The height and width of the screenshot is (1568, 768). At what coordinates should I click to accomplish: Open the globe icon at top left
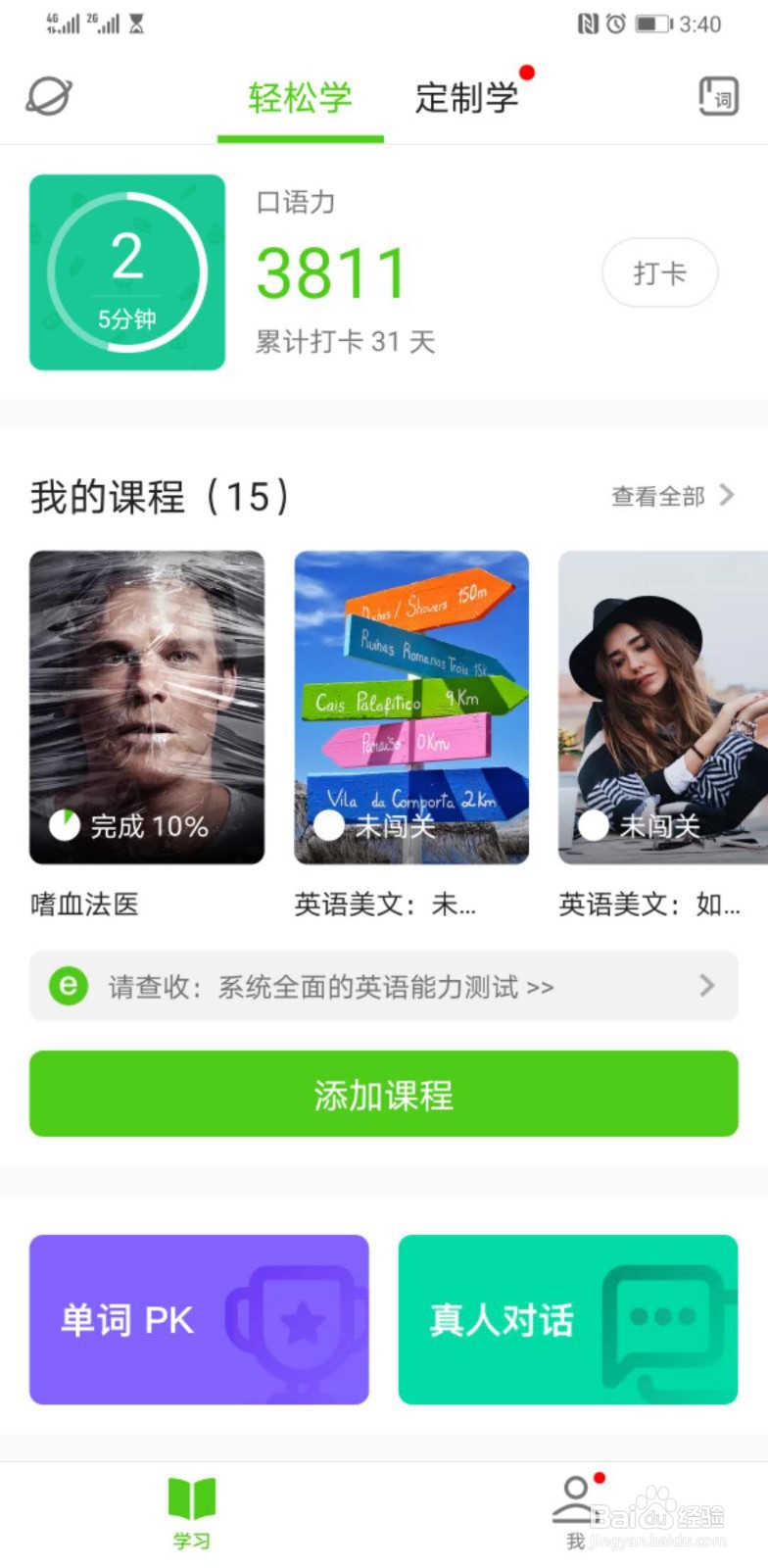point(47,95)
